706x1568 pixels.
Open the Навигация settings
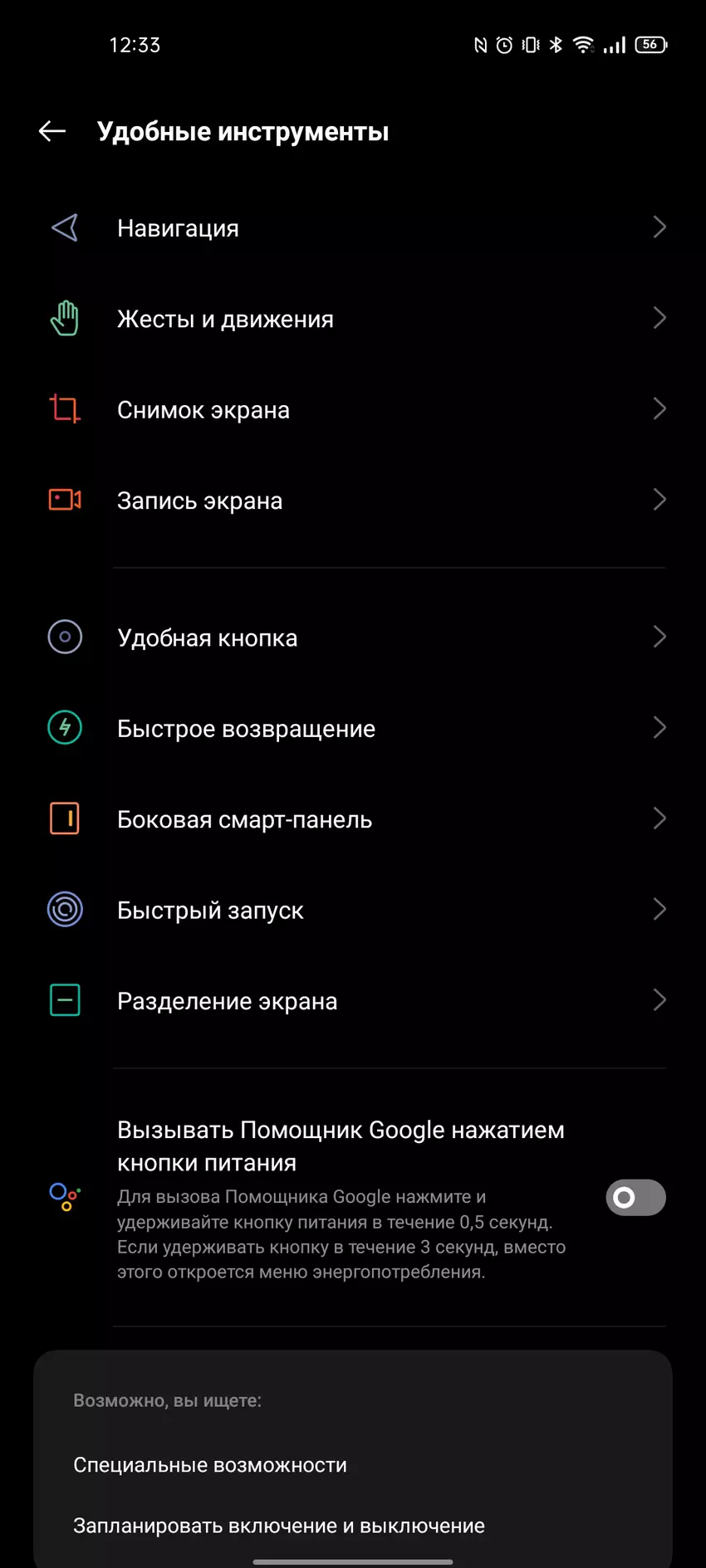tap(353, 228)
